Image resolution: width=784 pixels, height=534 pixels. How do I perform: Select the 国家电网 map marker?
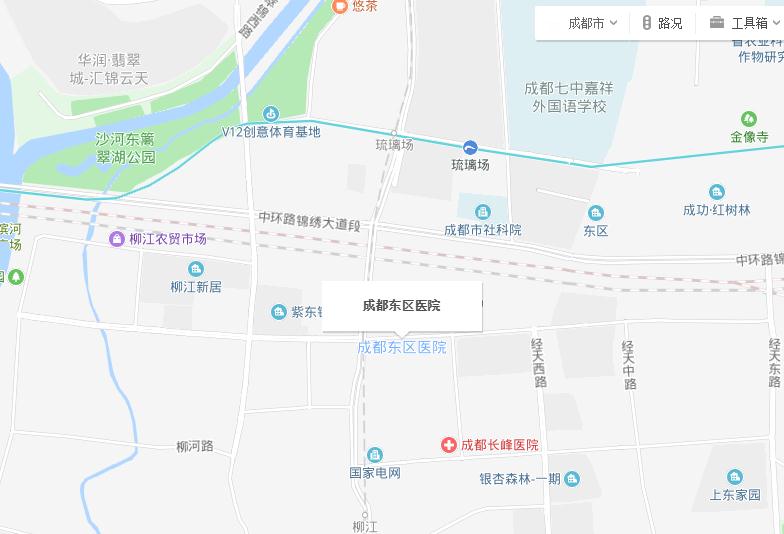[375, 455]
